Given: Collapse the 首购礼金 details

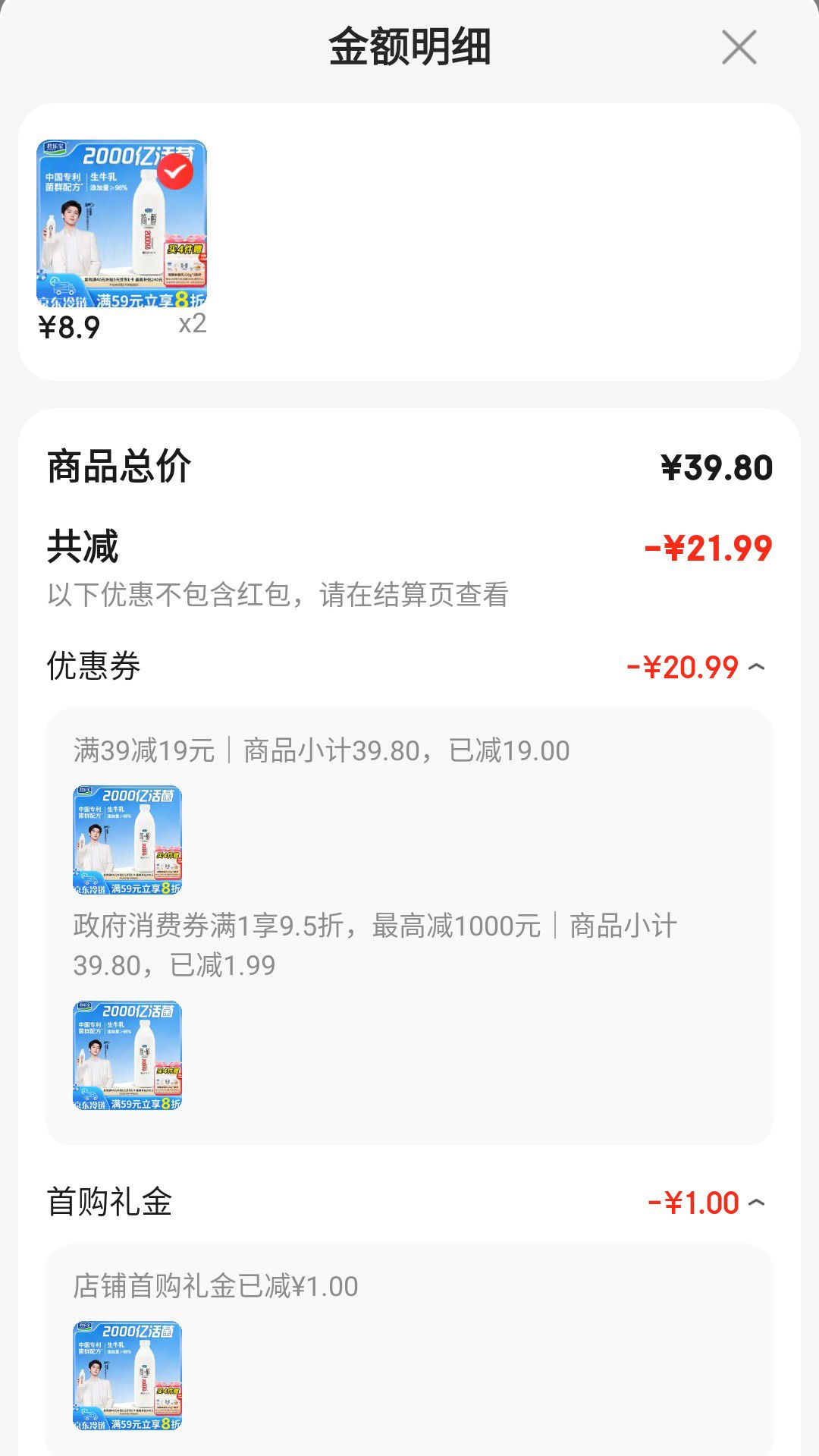Looking at the screenshot, I should (x=756, y=1203).
